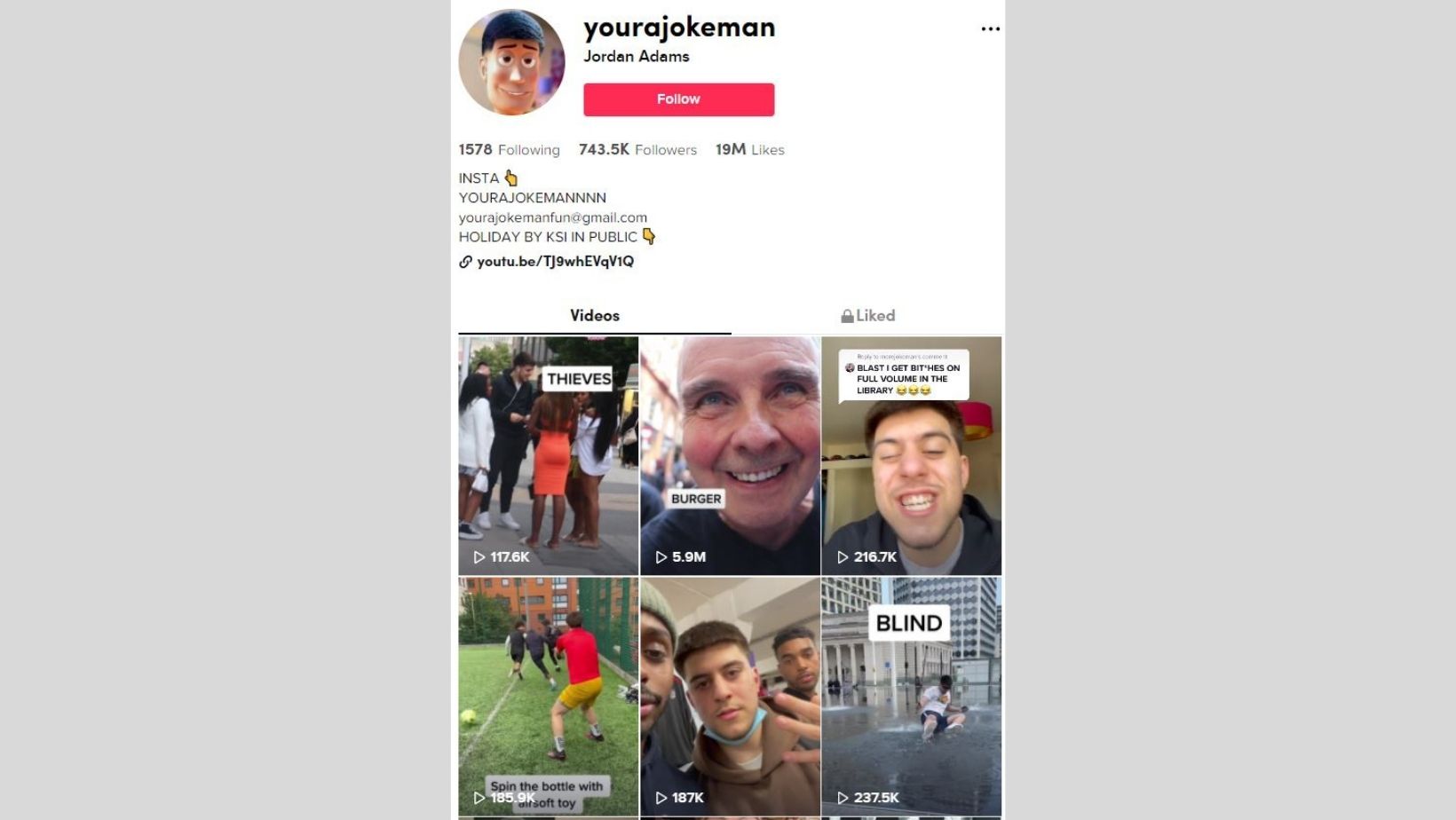Switch to the Liked tab
1456x820 pixels.
pyautogui.click(x=867, y=316)
